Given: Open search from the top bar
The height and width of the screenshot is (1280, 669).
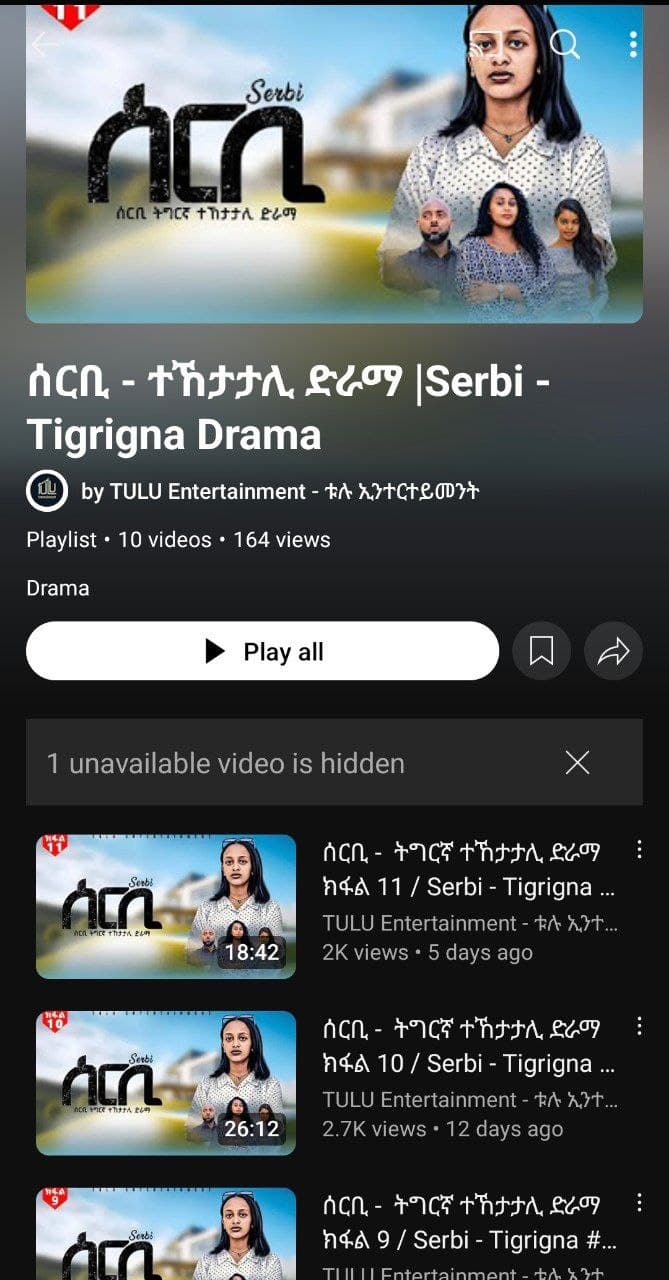Looking at the screenshot, I should 565,44.
